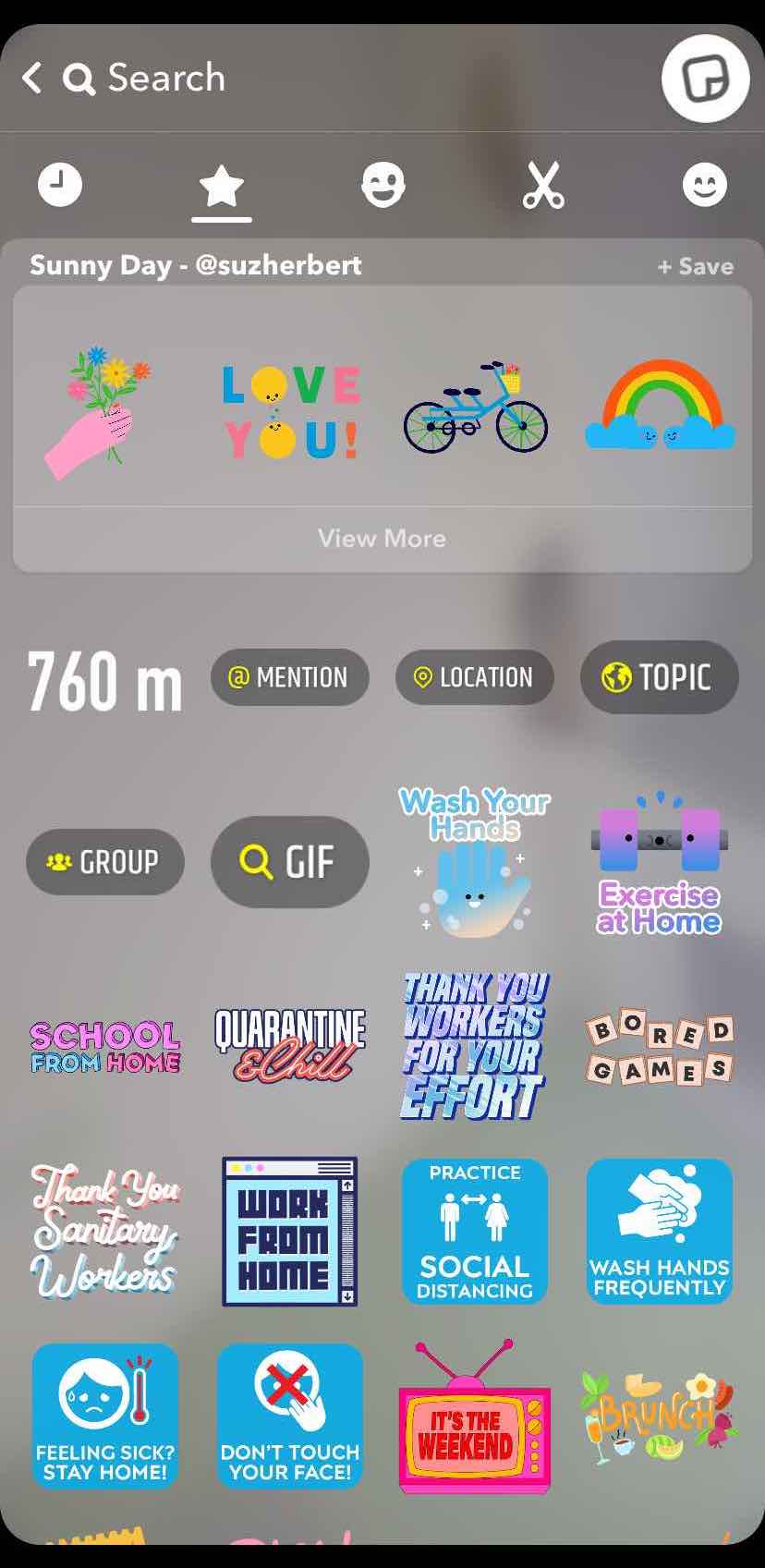Screen dimensions: 765x1568
Task: Add the 760 m altitude sticker
Action: (x=104, y=681)
